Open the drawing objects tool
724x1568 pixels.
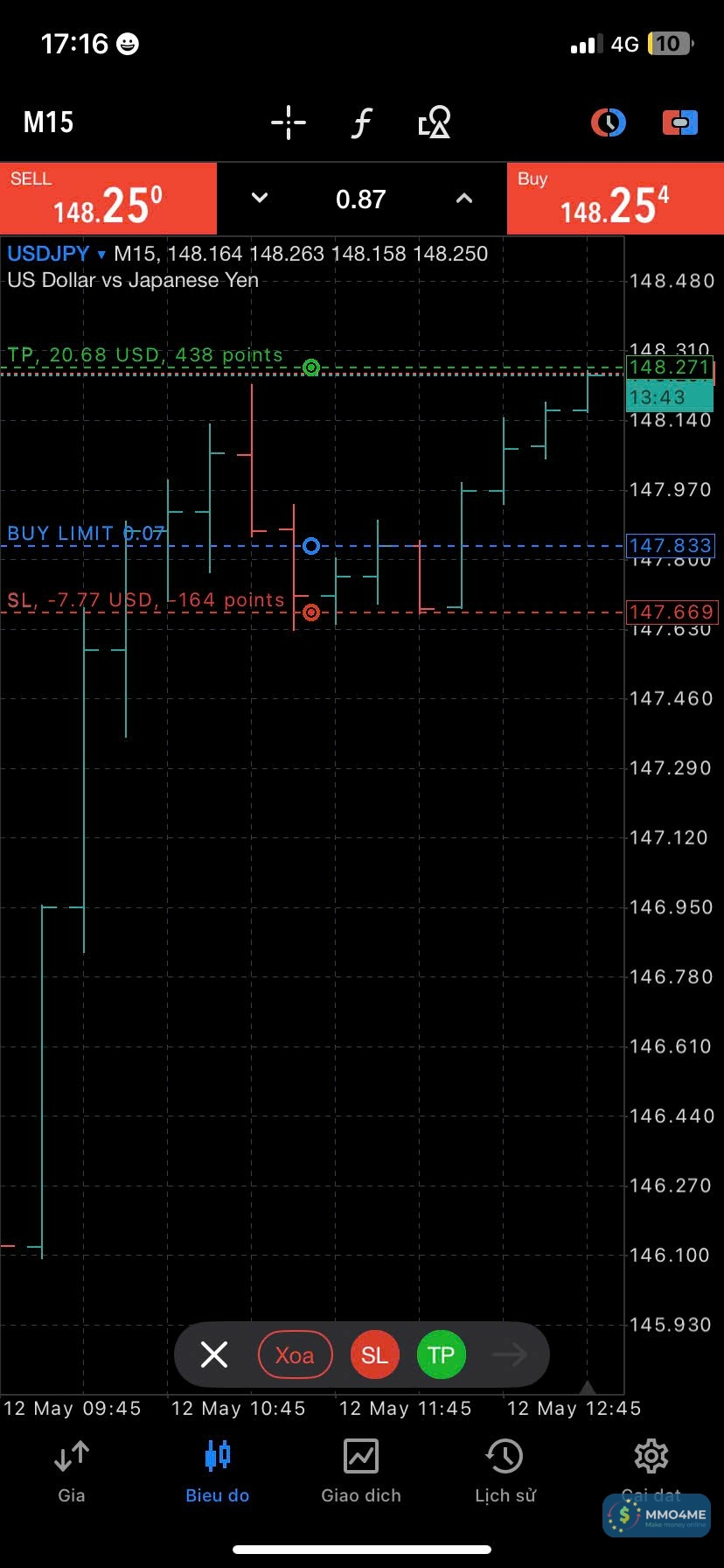(435, 122)
